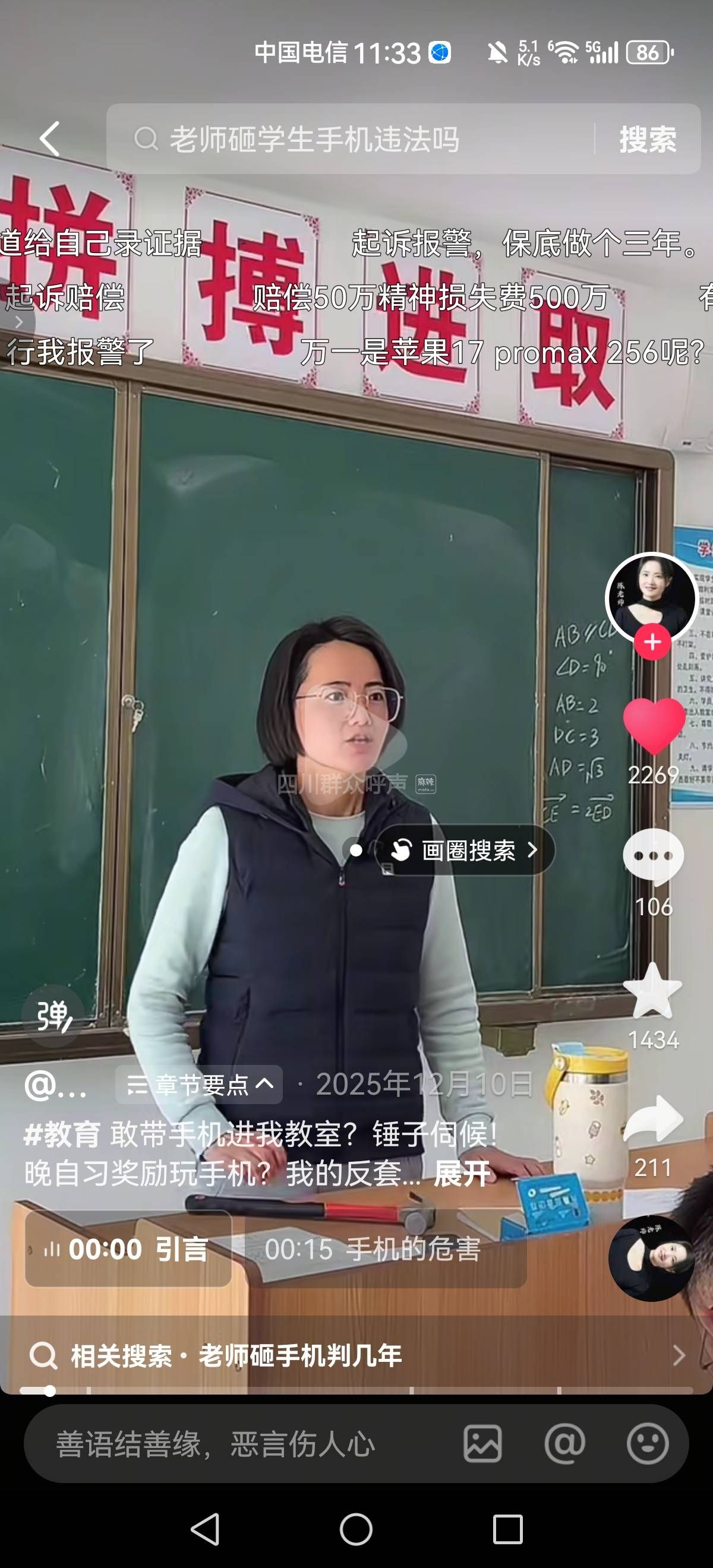Image resolution: width=713 pixels, height=1568 pixels.
Task: Collapse the 章节要点 chapter highlights
Action: coord(199,1085)
